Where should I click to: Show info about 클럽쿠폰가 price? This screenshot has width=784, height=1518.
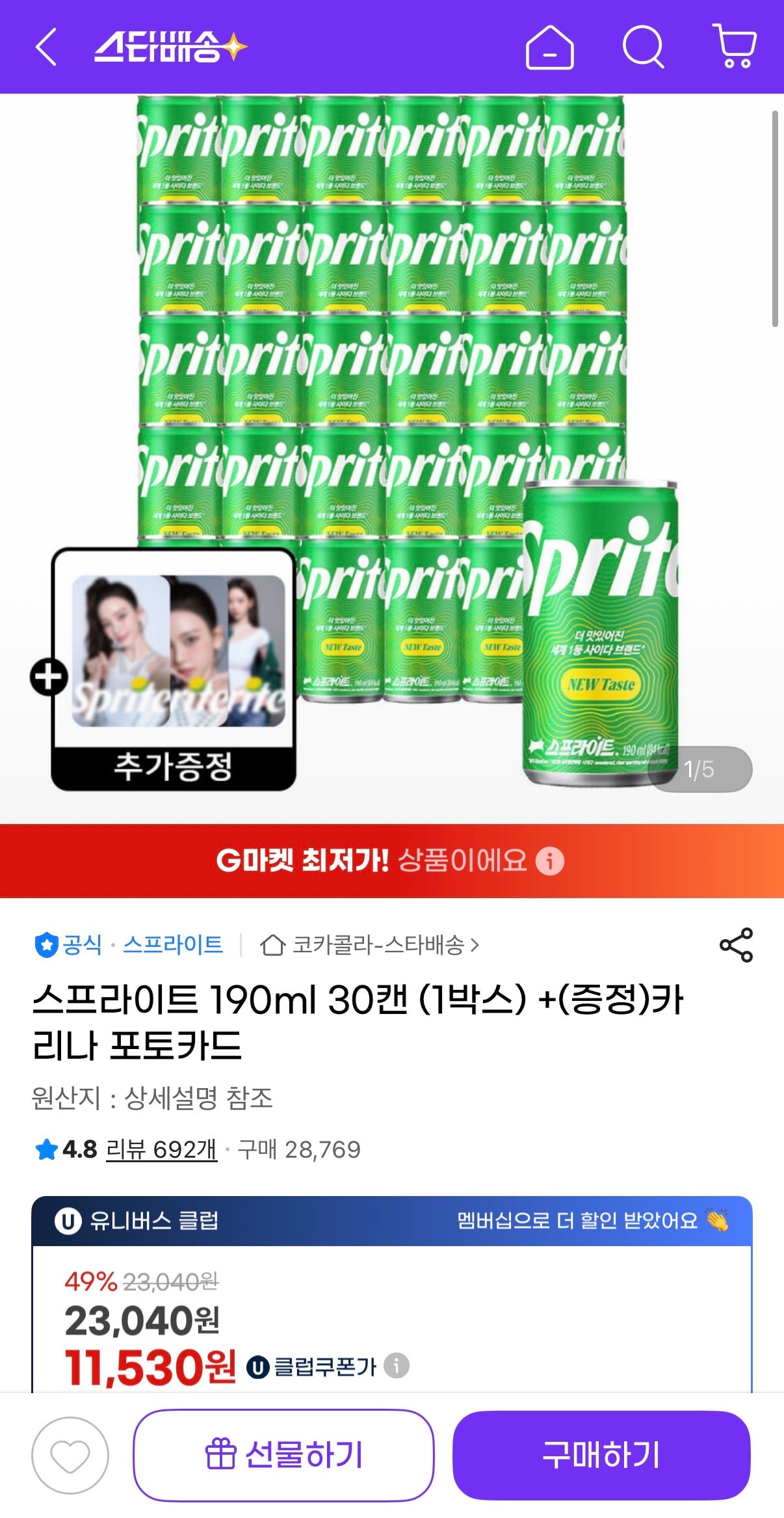(397, 1365)
